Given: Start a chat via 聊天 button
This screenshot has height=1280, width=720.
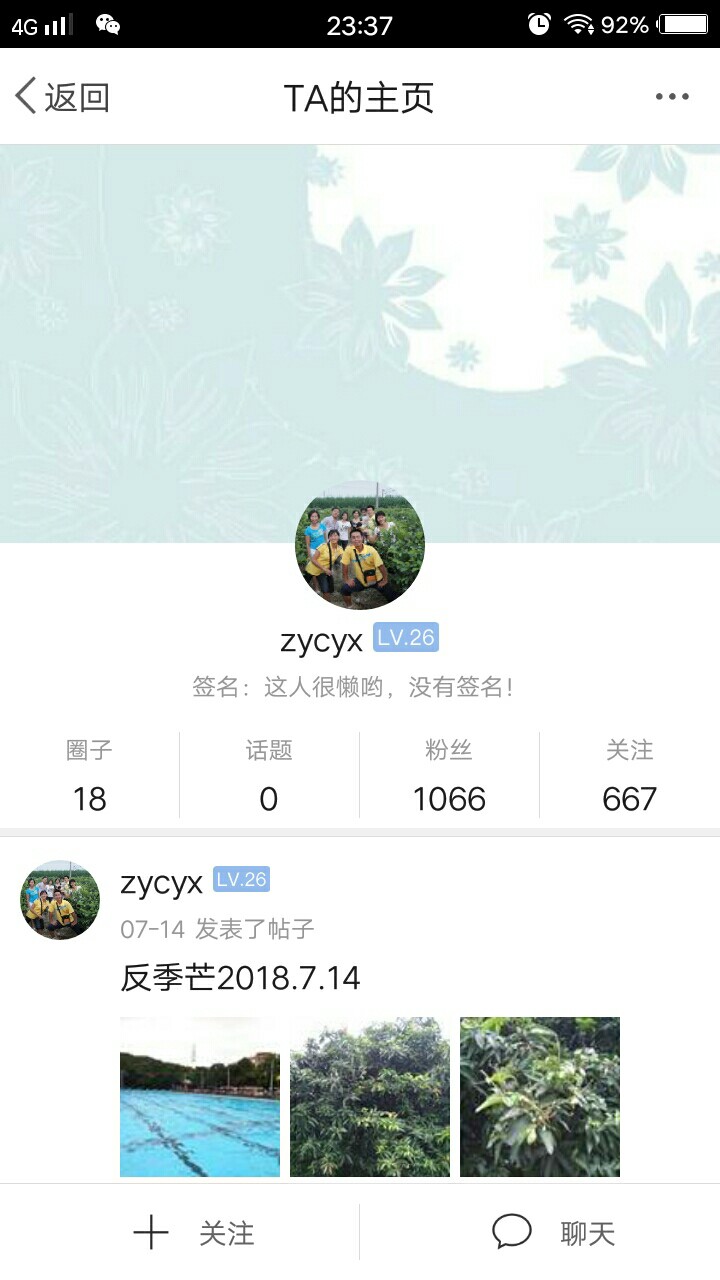Looking at the screenshot, I should click(553, 1233).
